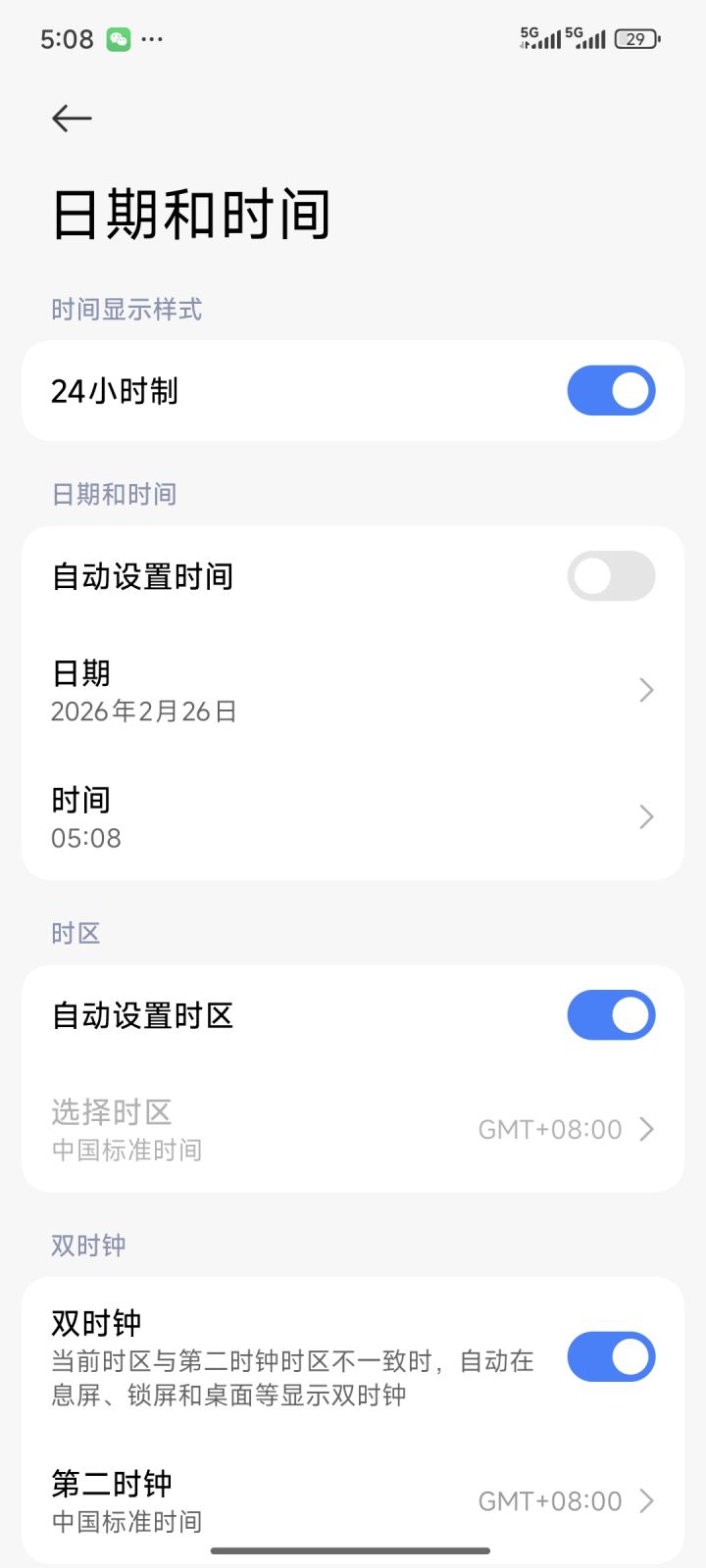This screenshot has height=1568, width=706.
Task: Enable 自动设置时间 toggle
Action: click(611, 576)
